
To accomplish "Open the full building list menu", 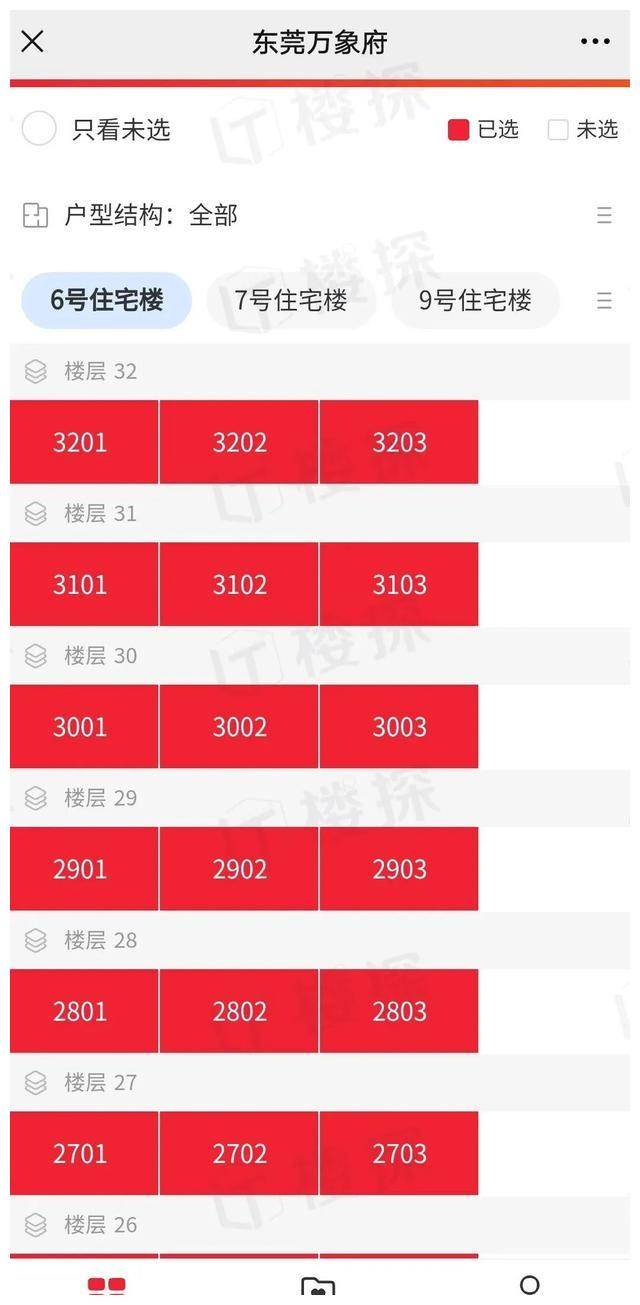I will pos(604,300).
